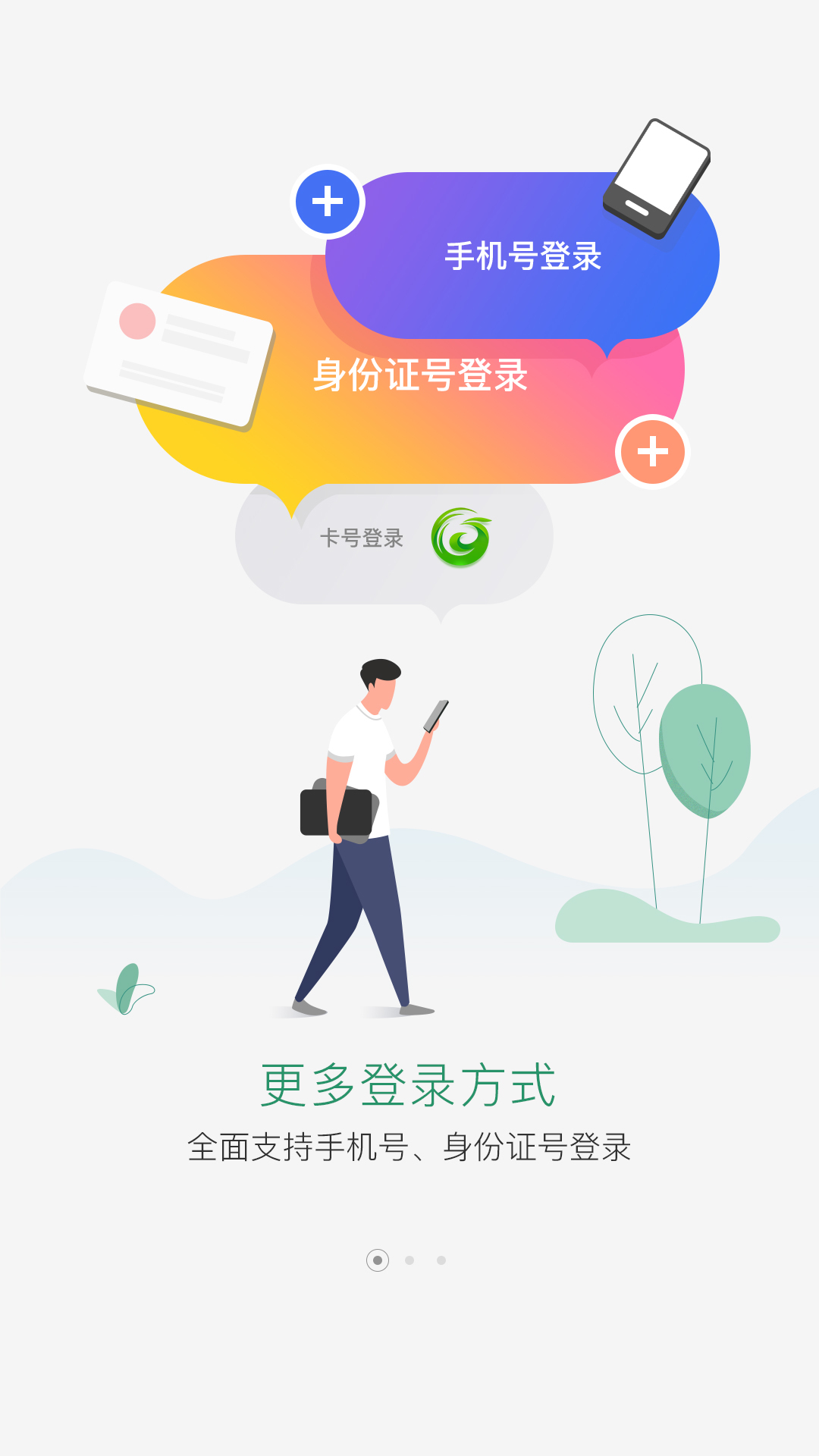
Task: Jump to the second onboarding page dot
Action: tap(409, 1260)
